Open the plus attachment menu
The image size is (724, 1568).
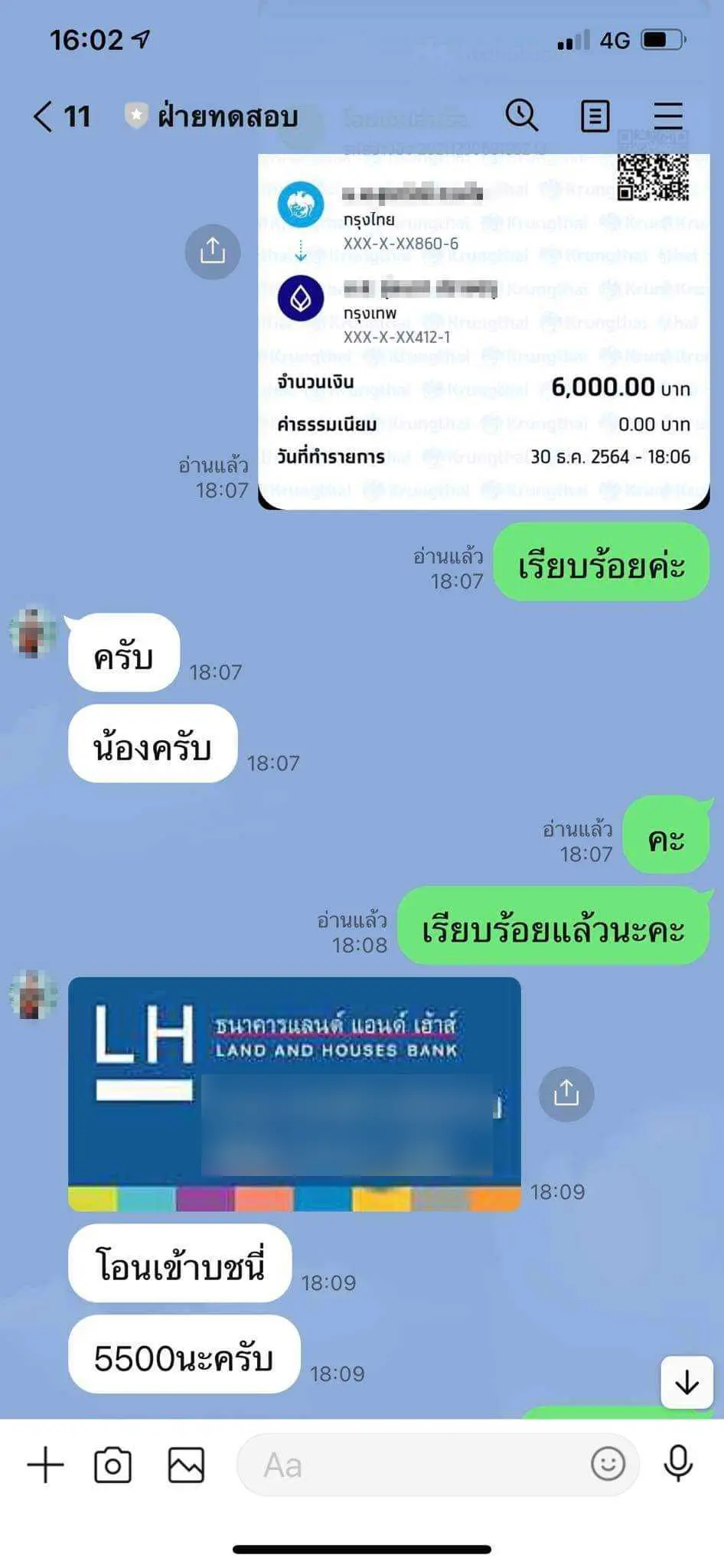(x=45, y=1465)
